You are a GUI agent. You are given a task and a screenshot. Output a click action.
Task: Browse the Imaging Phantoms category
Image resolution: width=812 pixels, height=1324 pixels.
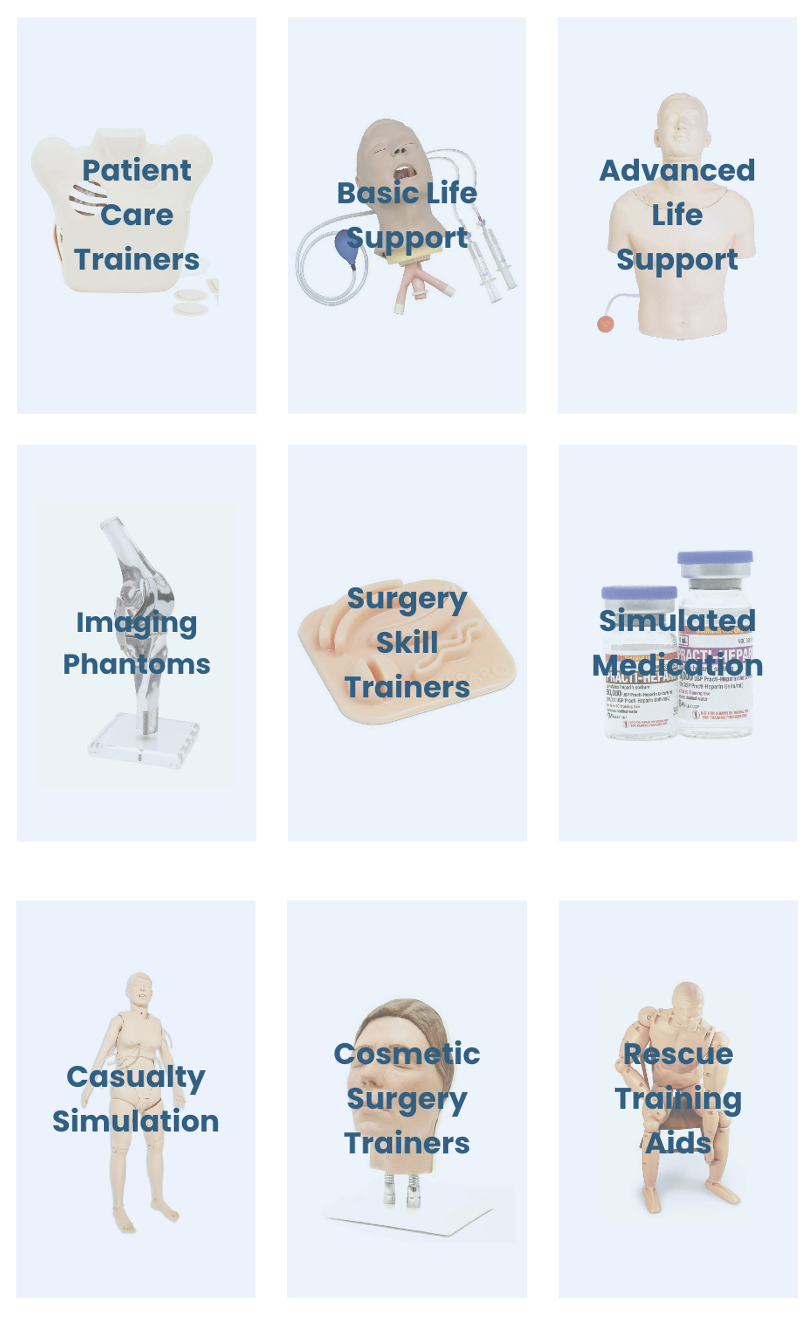pyautogui.click(x=136, y=643)
